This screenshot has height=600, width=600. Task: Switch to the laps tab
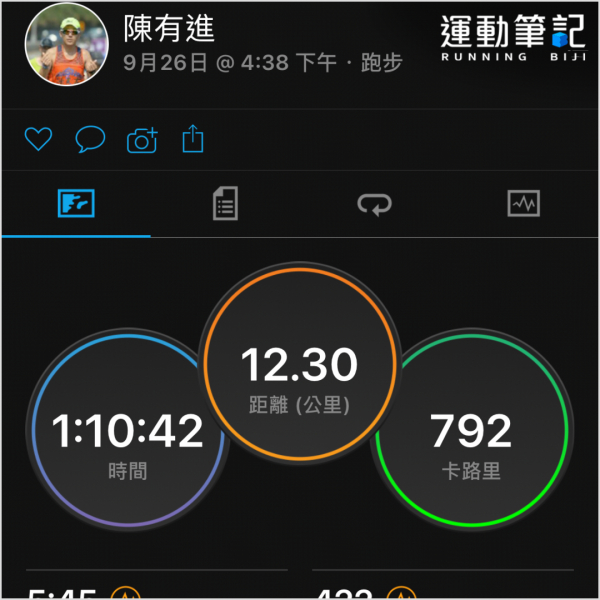point(374,205)
